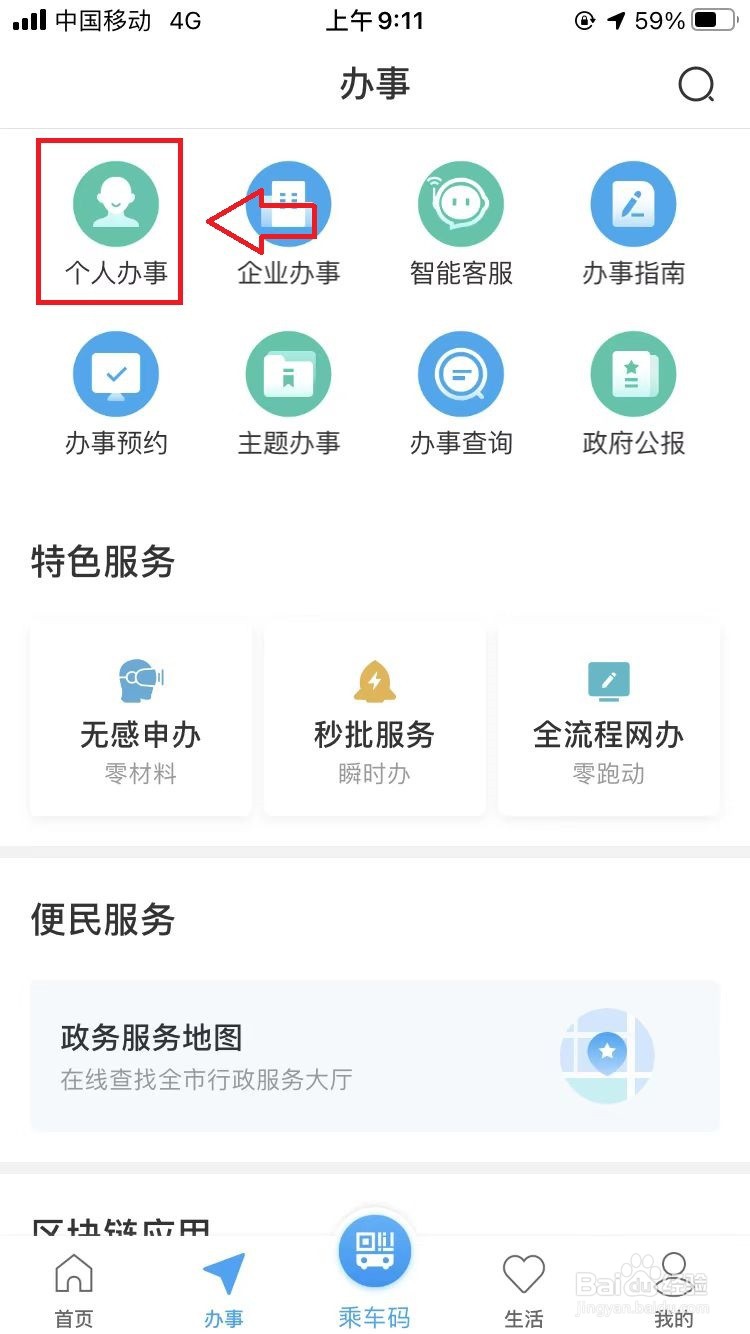Open 全流程网办 full online processing card

click(608, 718)
